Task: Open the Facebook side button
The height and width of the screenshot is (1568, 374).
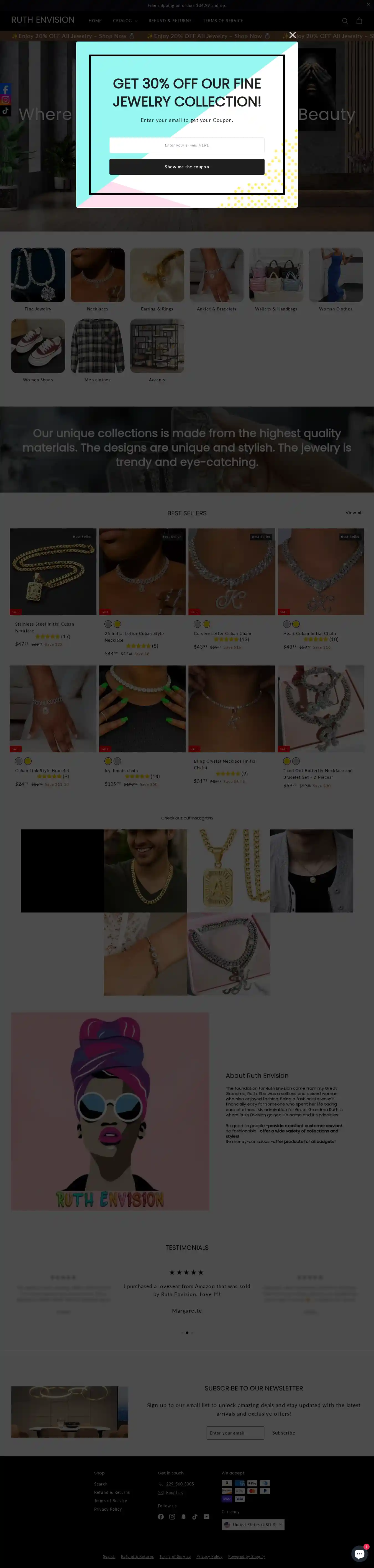Action: [x=6, y=89]
